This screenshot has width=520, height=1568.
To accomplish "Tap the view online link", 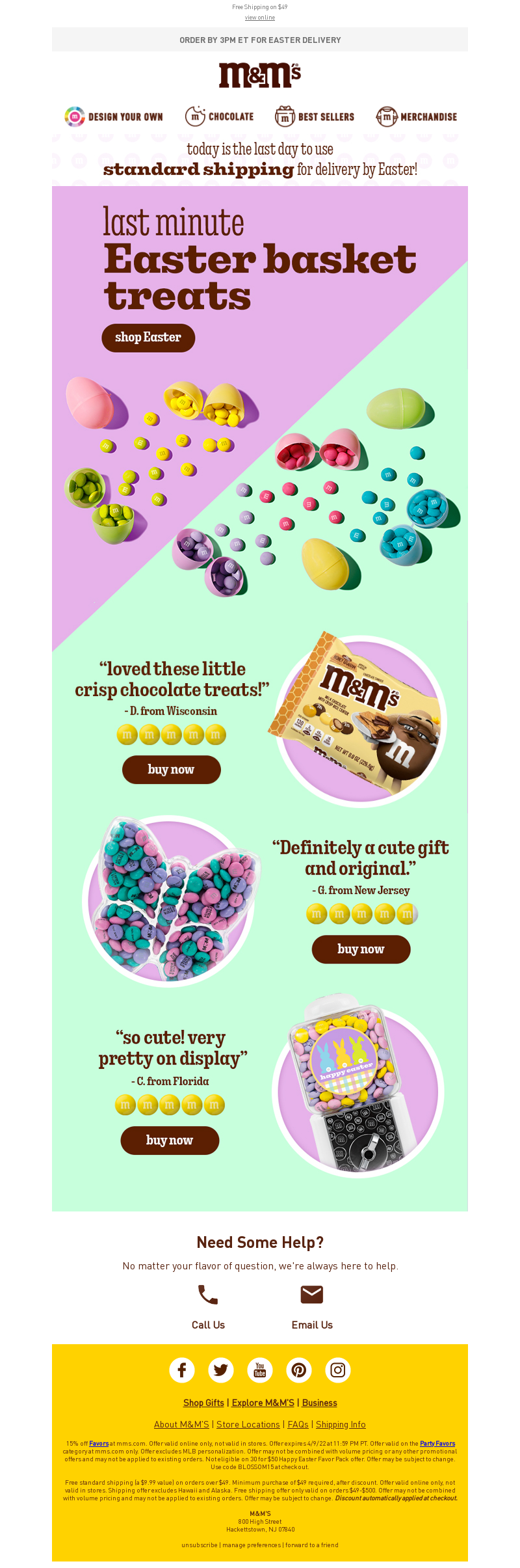I will click(x=260, y=18).
